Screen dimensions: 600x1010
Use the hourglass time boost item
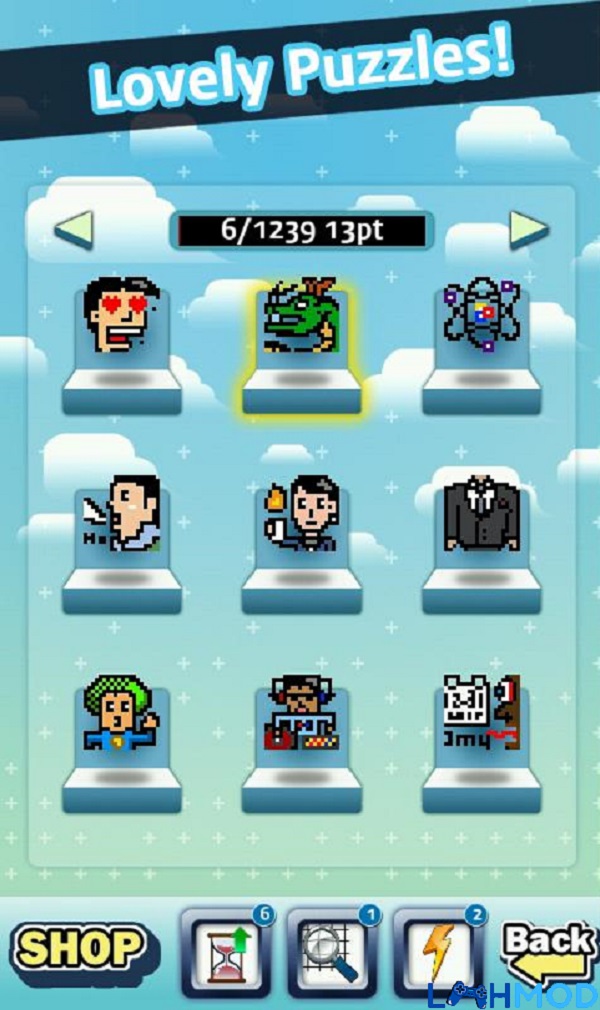click(x=226, y=952)
